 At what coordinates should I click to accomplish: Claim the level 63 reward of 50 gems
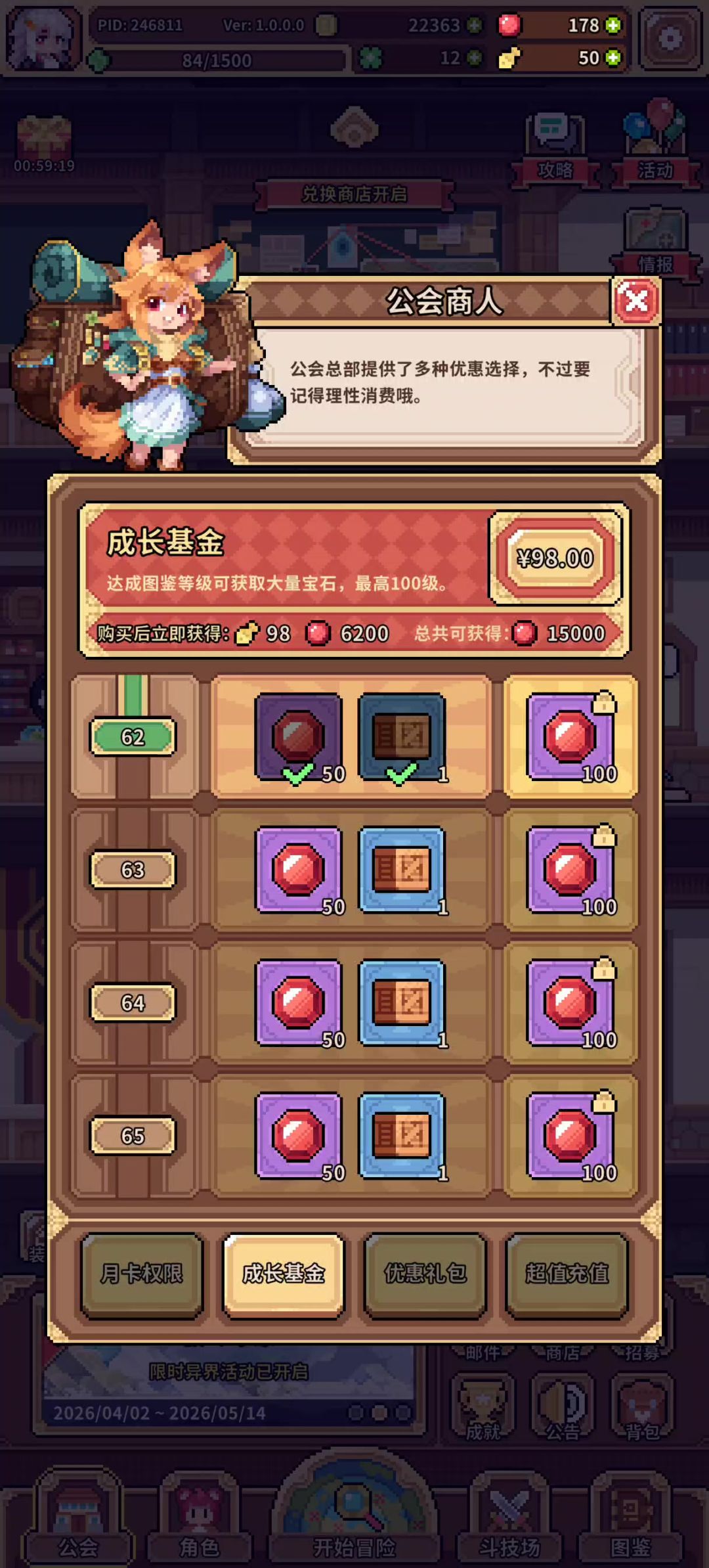tap(299, 870)
